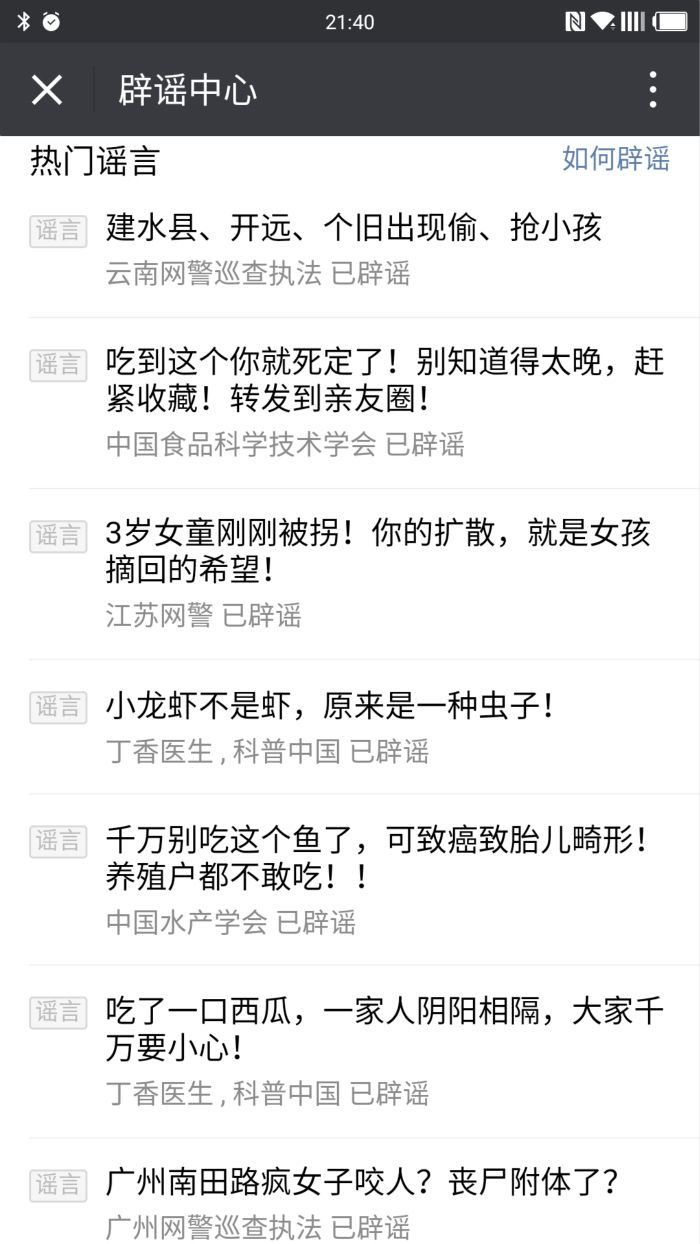Open the 如何辟谣 link
The width and height of the screenshot is (700, 1244).
coord(615,158)
